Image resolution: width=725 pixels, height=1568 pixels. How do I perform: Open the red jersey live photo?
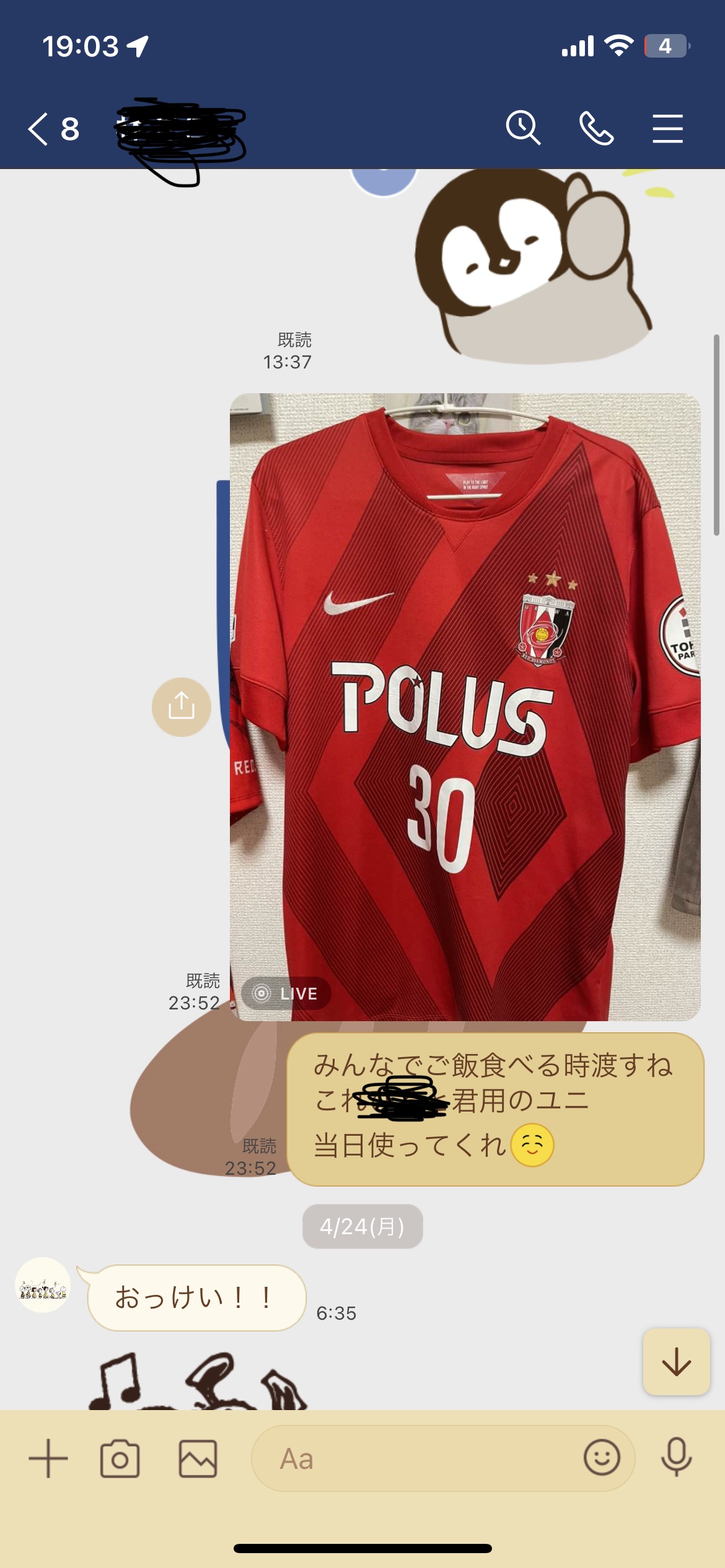(465, 707)
